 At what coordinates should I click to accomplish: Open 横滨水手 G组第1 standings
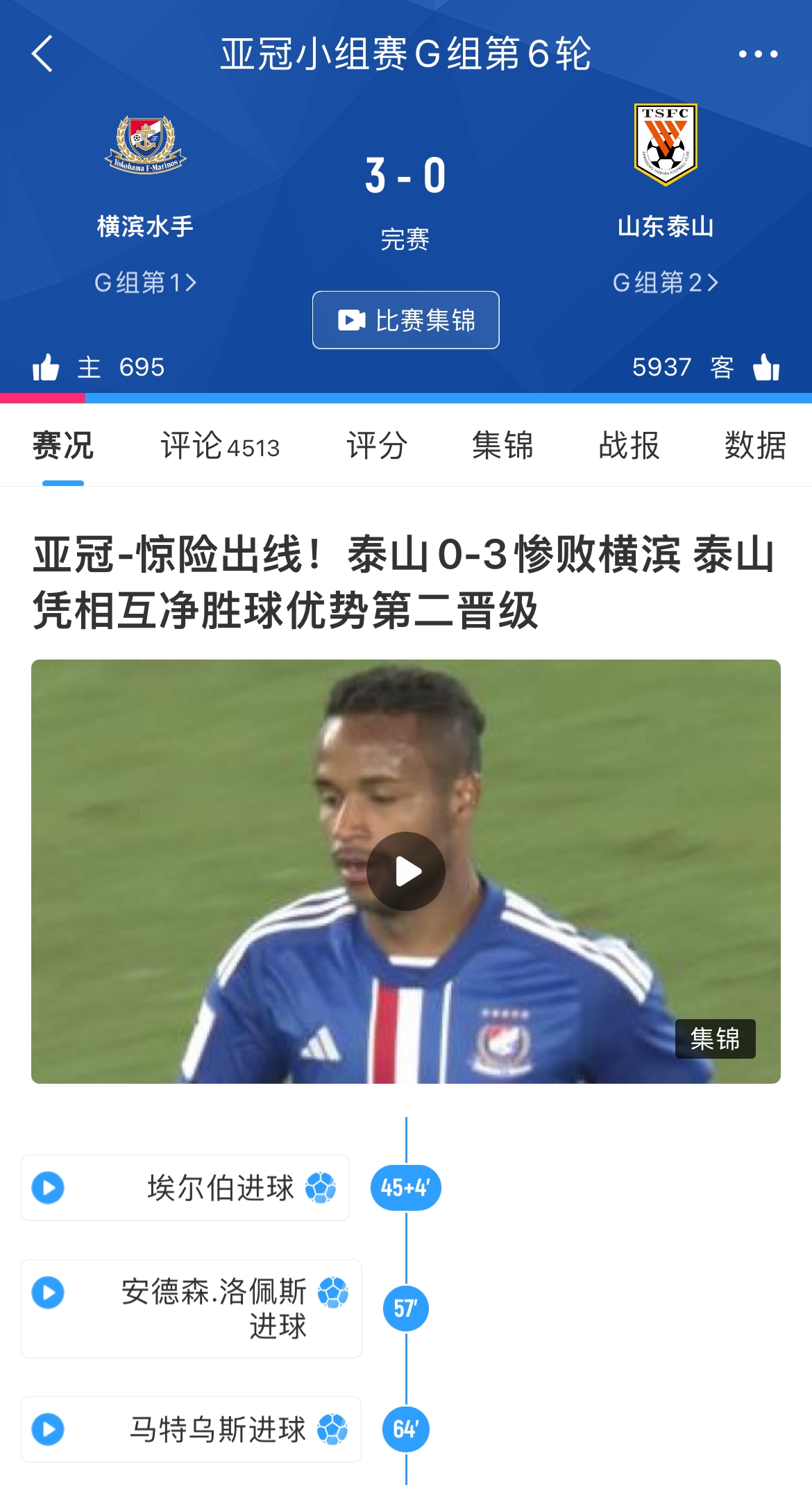pyautogui.click(x=146, y=283)
